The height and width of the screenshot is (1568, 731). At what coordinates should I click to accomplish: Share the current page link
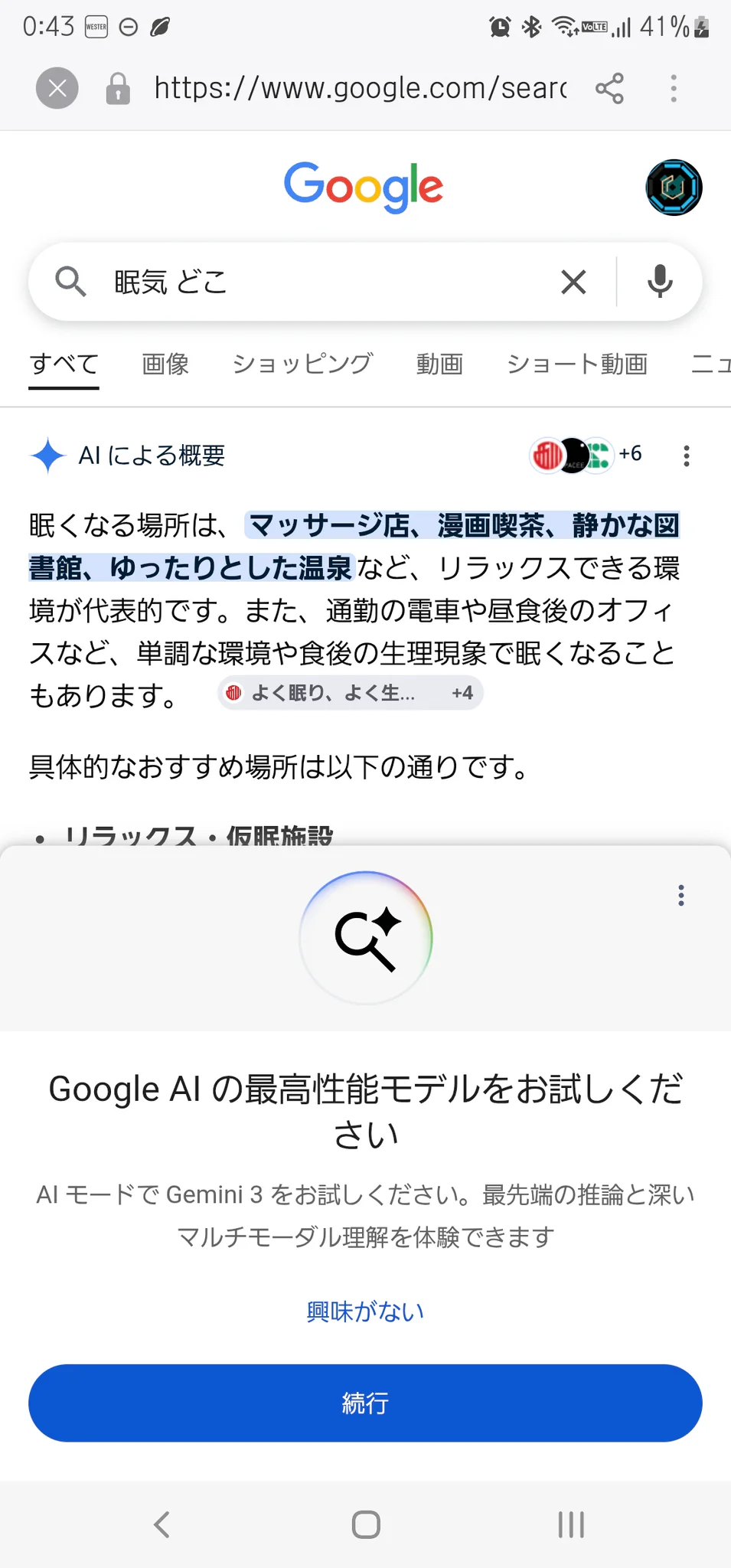609,89
